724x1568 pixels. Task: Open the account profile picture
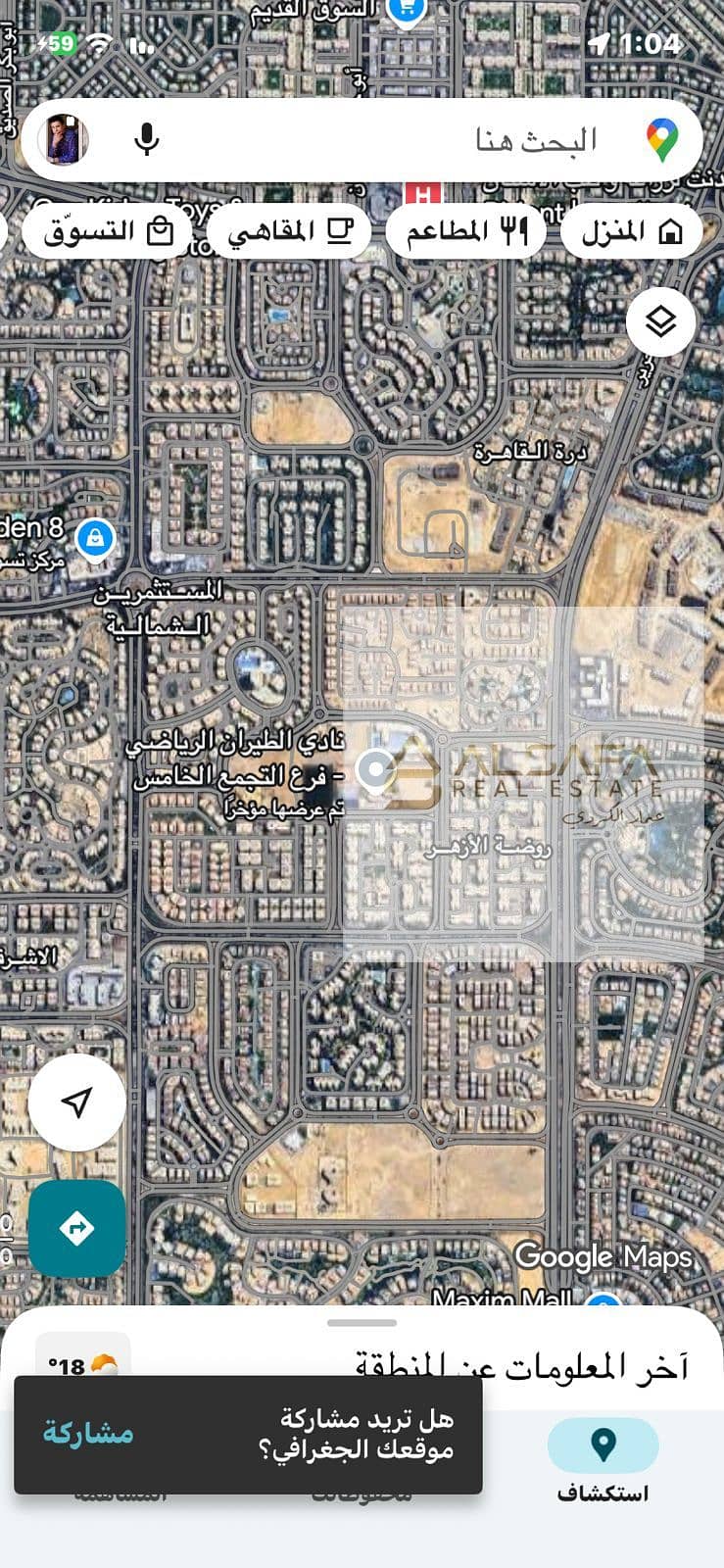64,140
